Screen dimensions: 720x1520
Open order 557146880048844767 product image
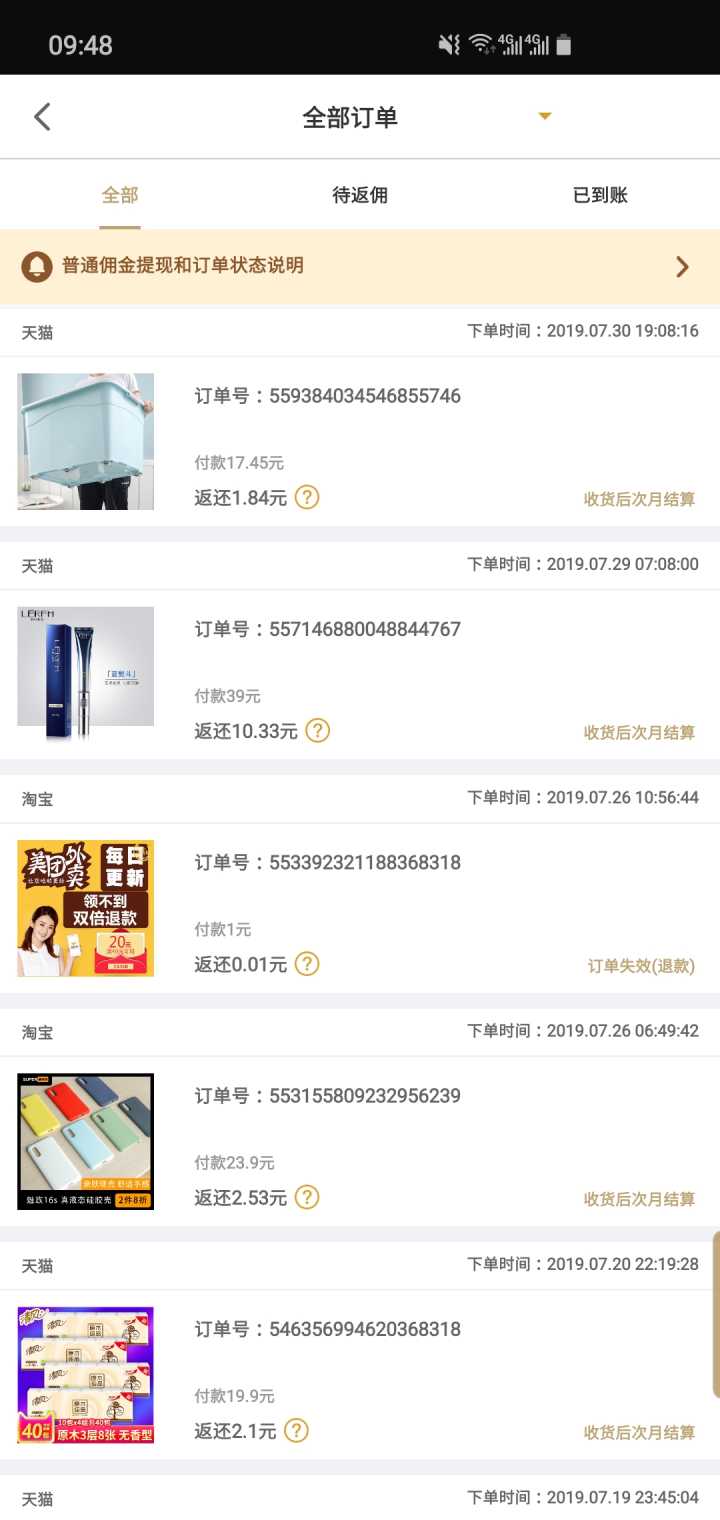click(x=86, y=674)
